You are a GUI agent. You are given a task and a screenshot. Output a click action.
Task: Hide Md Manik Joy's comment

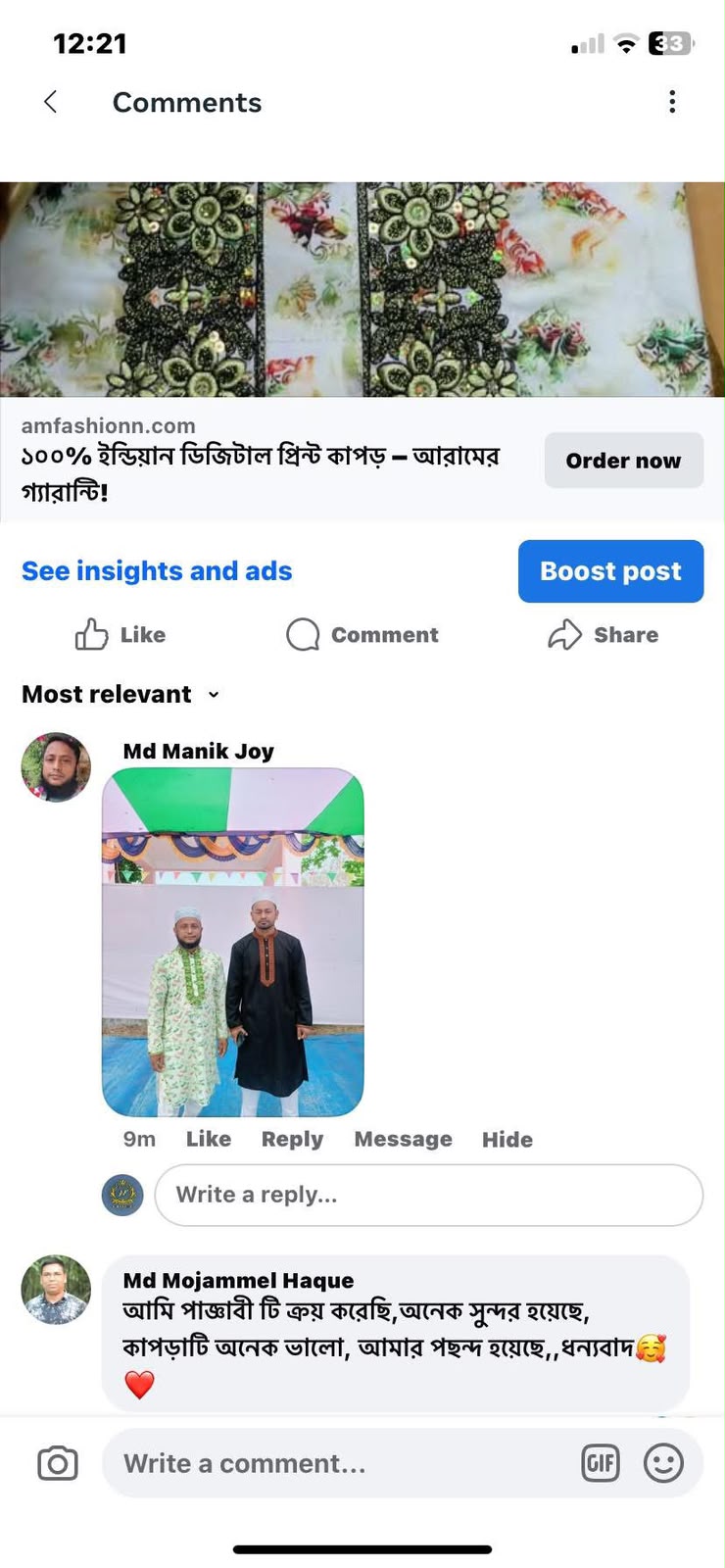[507, 1140]
